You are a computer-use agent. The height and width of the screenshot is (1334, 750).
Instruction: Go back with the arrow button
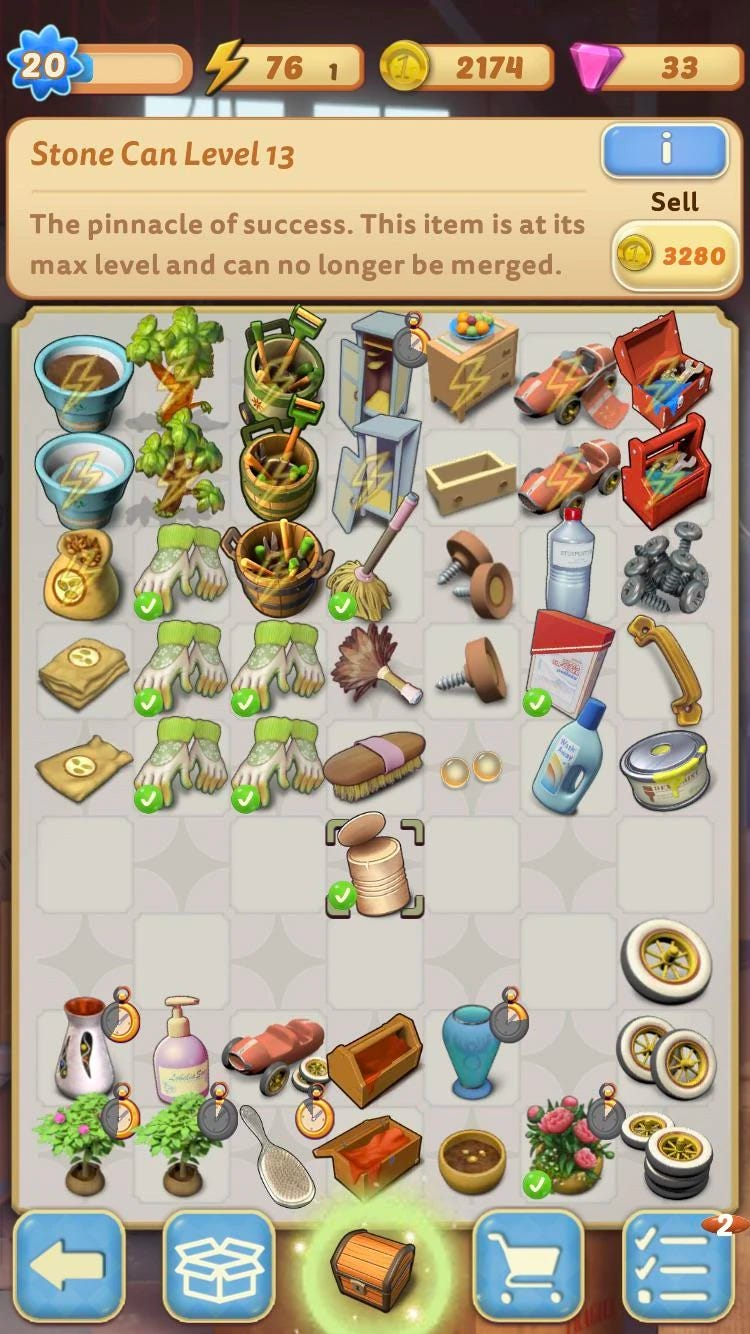(x=68, y=1266)
